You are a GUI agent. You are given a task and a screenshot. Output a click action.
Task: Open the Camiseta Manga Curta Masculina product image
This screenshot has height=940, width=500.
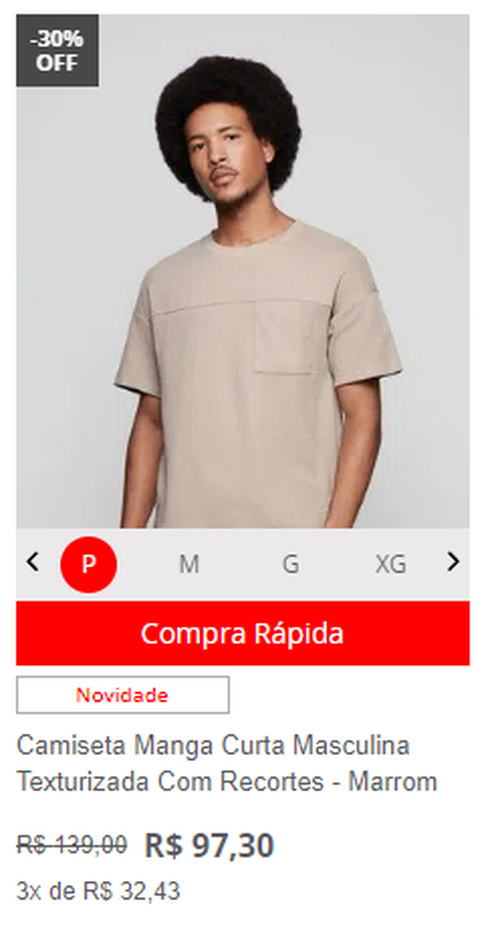click(243, 271)
